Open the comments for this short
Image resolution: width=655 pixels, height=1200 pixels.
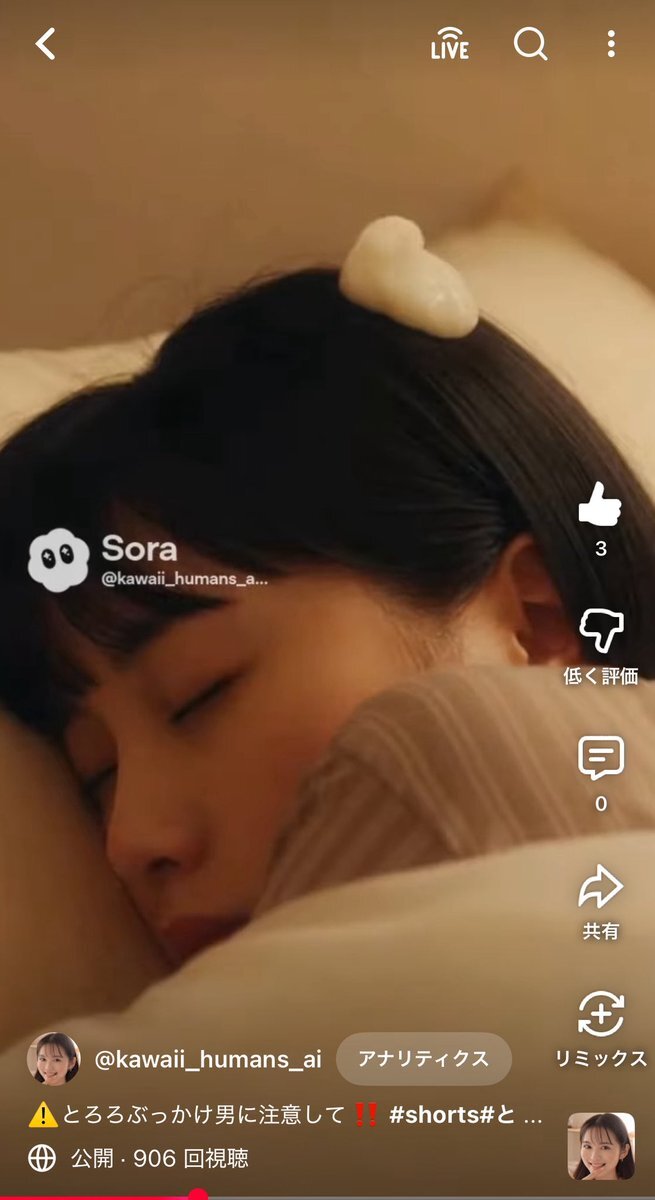click(600, 760)
